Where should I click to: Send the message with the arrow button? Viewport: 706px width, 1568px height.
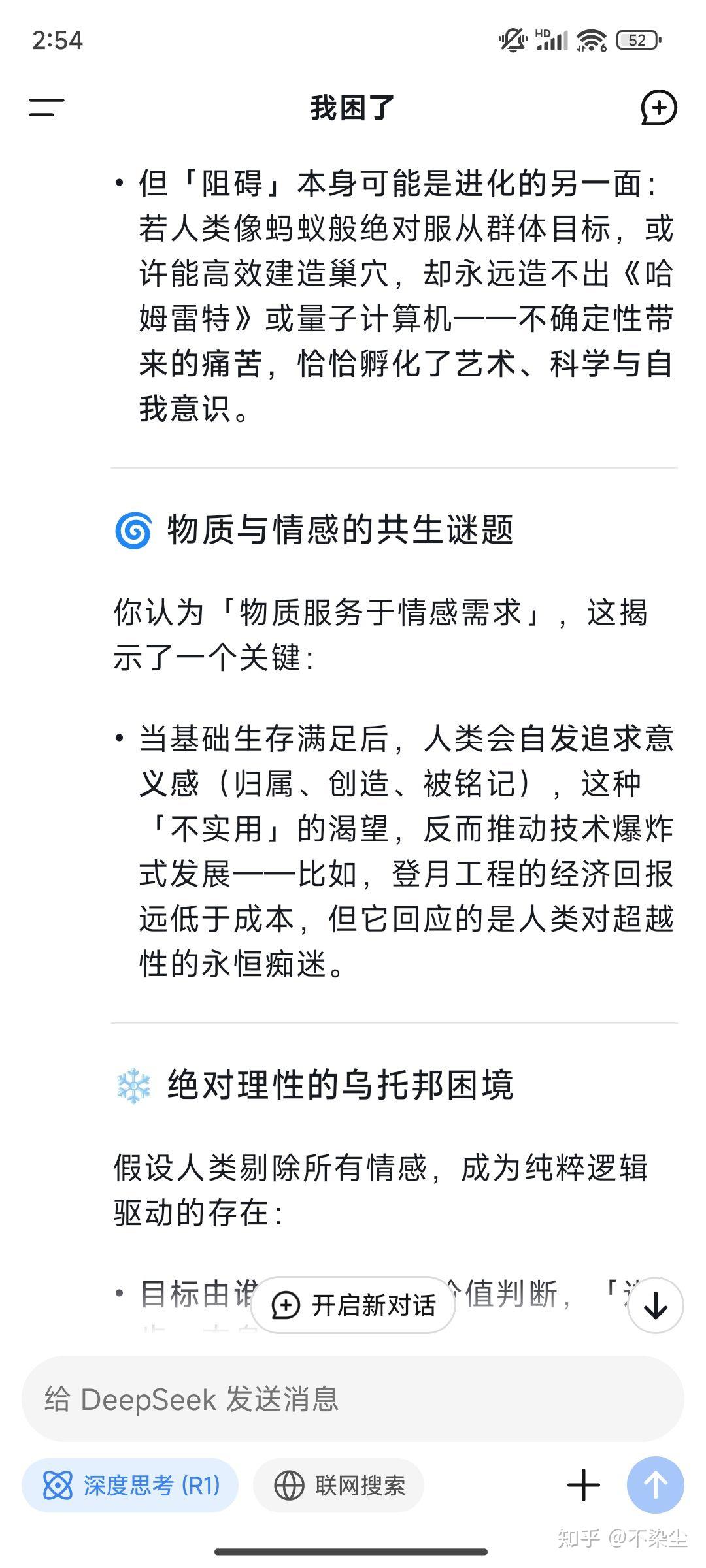656,1486
